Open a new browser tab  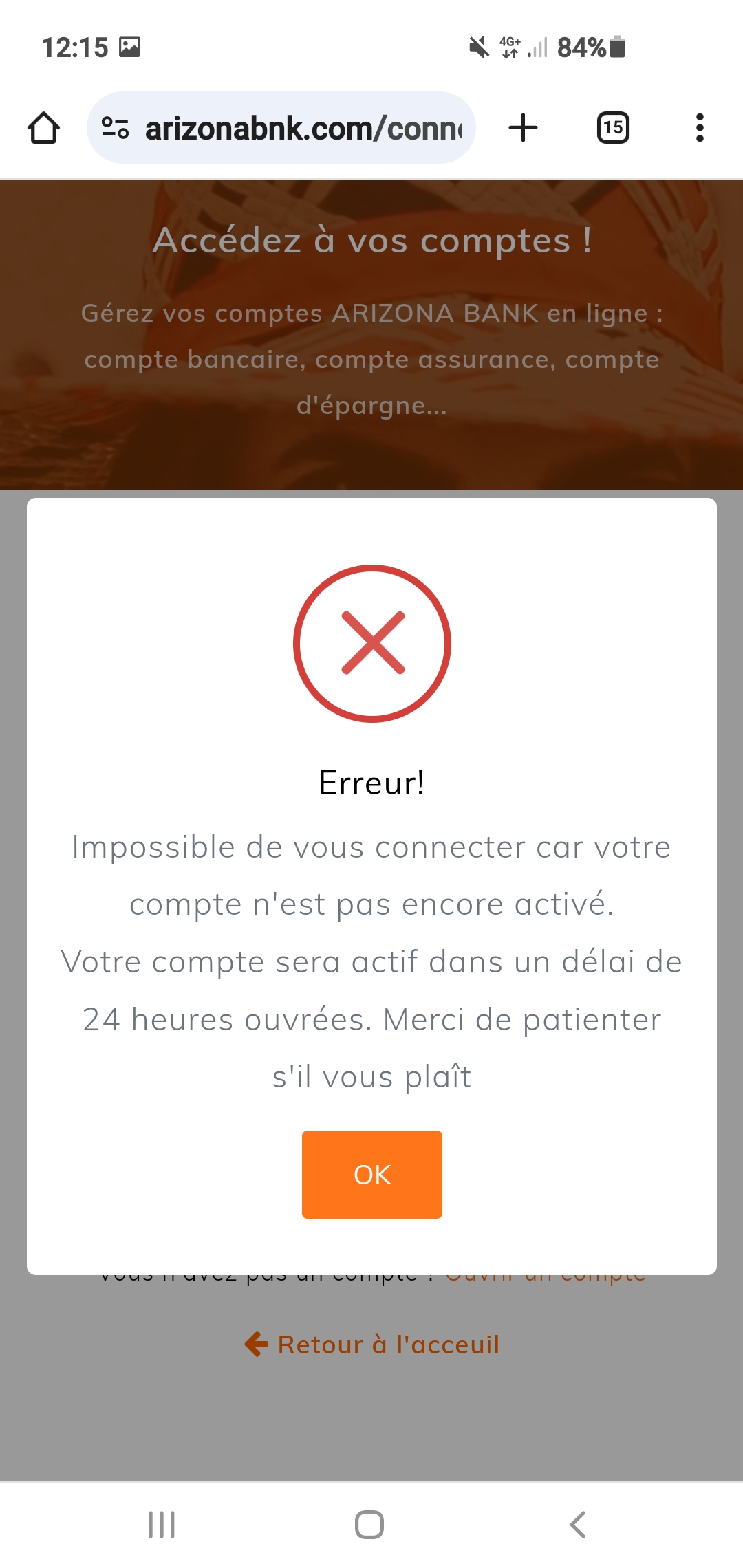(x=523, y=128)
